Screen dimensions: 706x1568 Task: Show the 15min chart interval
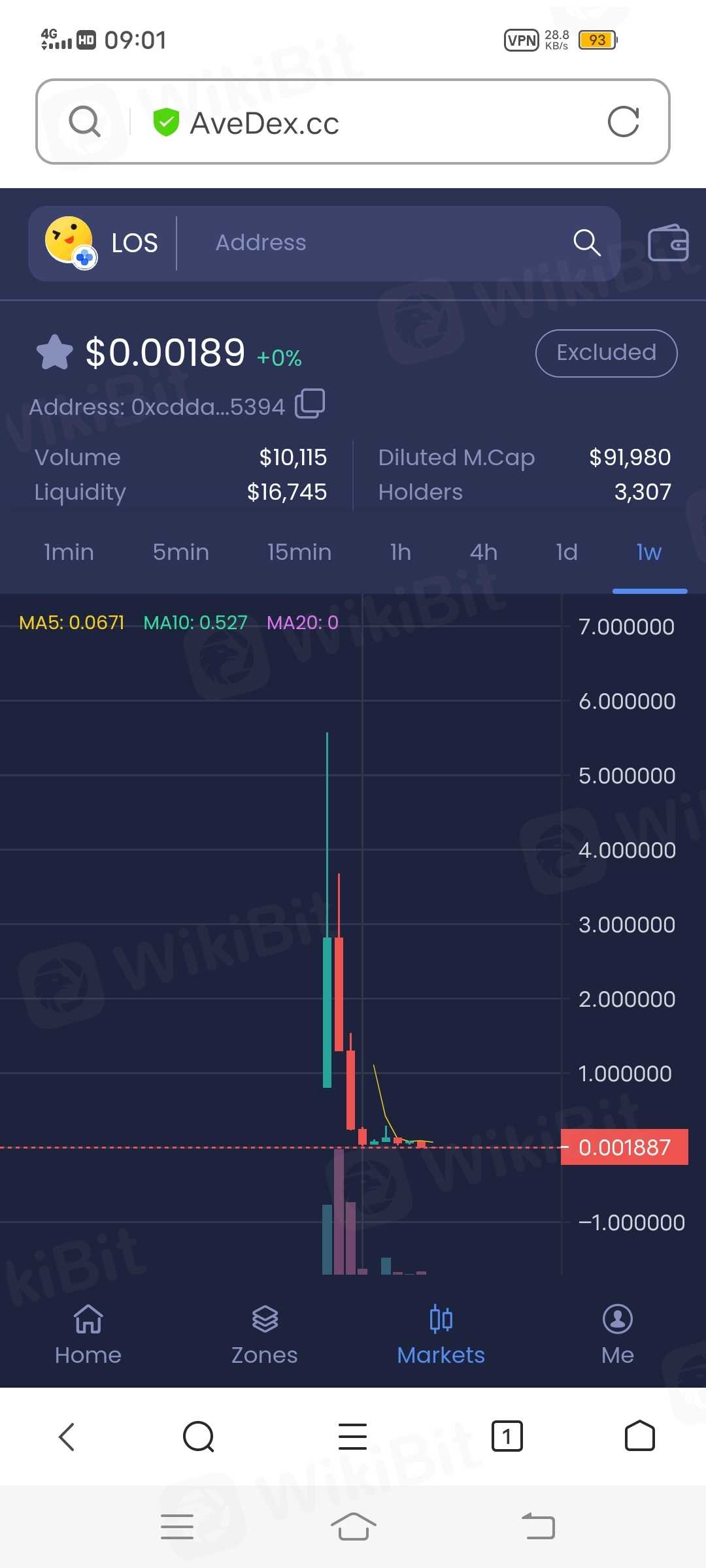click(x=299, y=553)
